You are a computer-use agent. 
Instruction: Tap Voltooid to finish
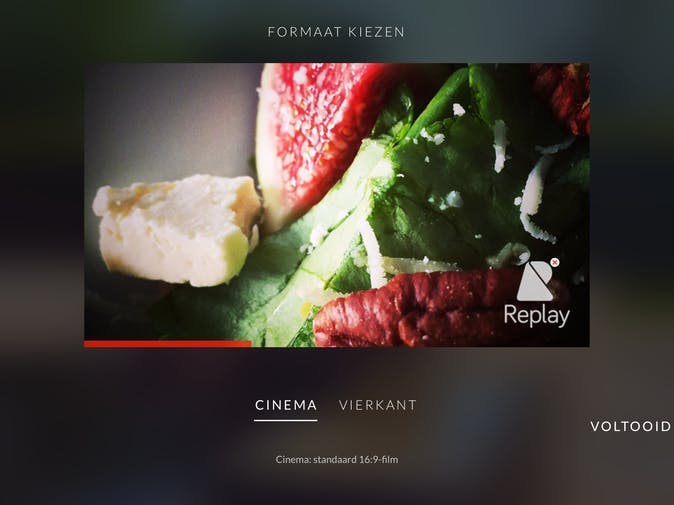coord(630,426)
